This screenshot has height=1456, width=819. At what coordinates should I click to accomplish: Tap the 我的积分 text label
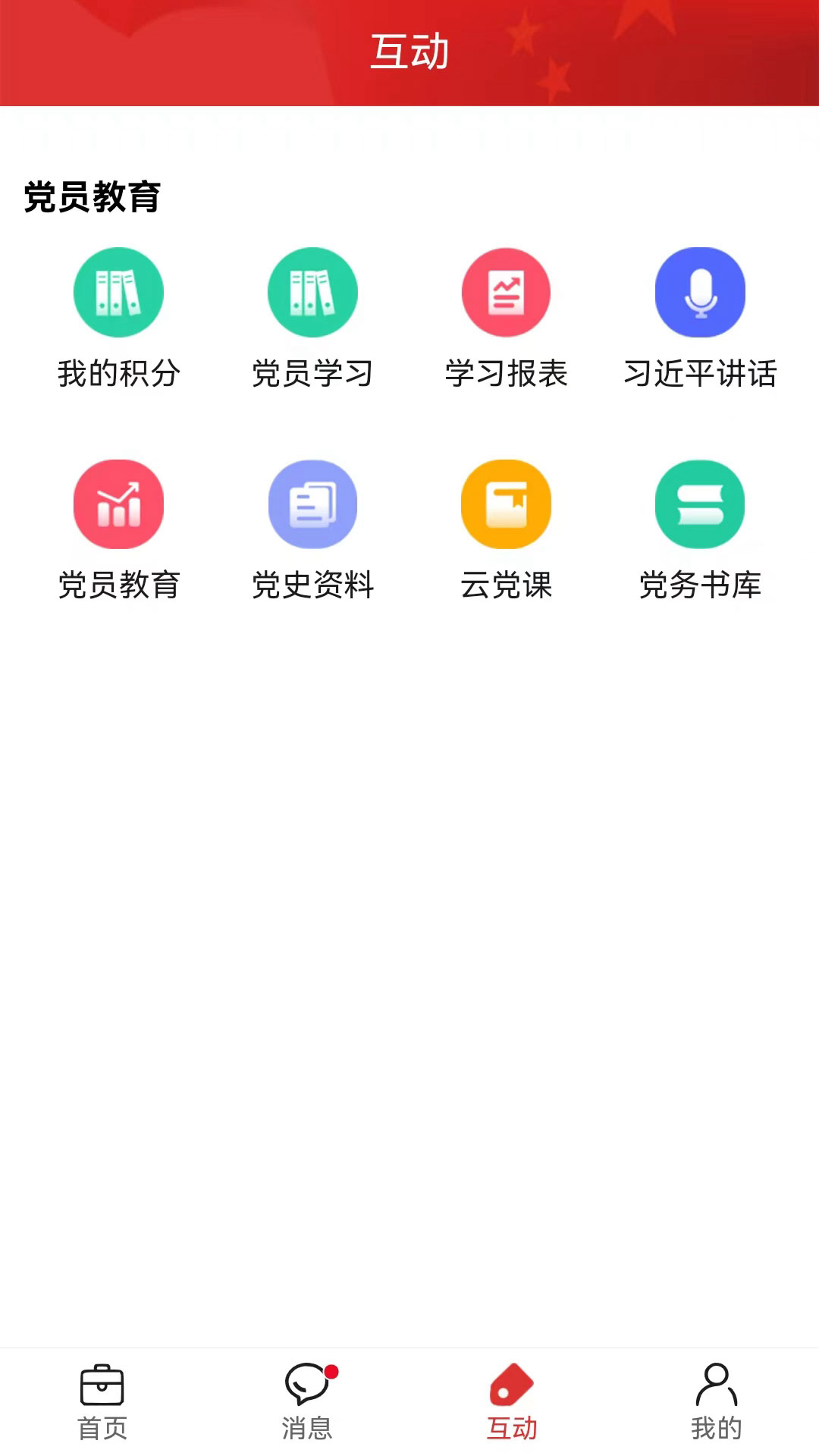[x=118, y=372]
